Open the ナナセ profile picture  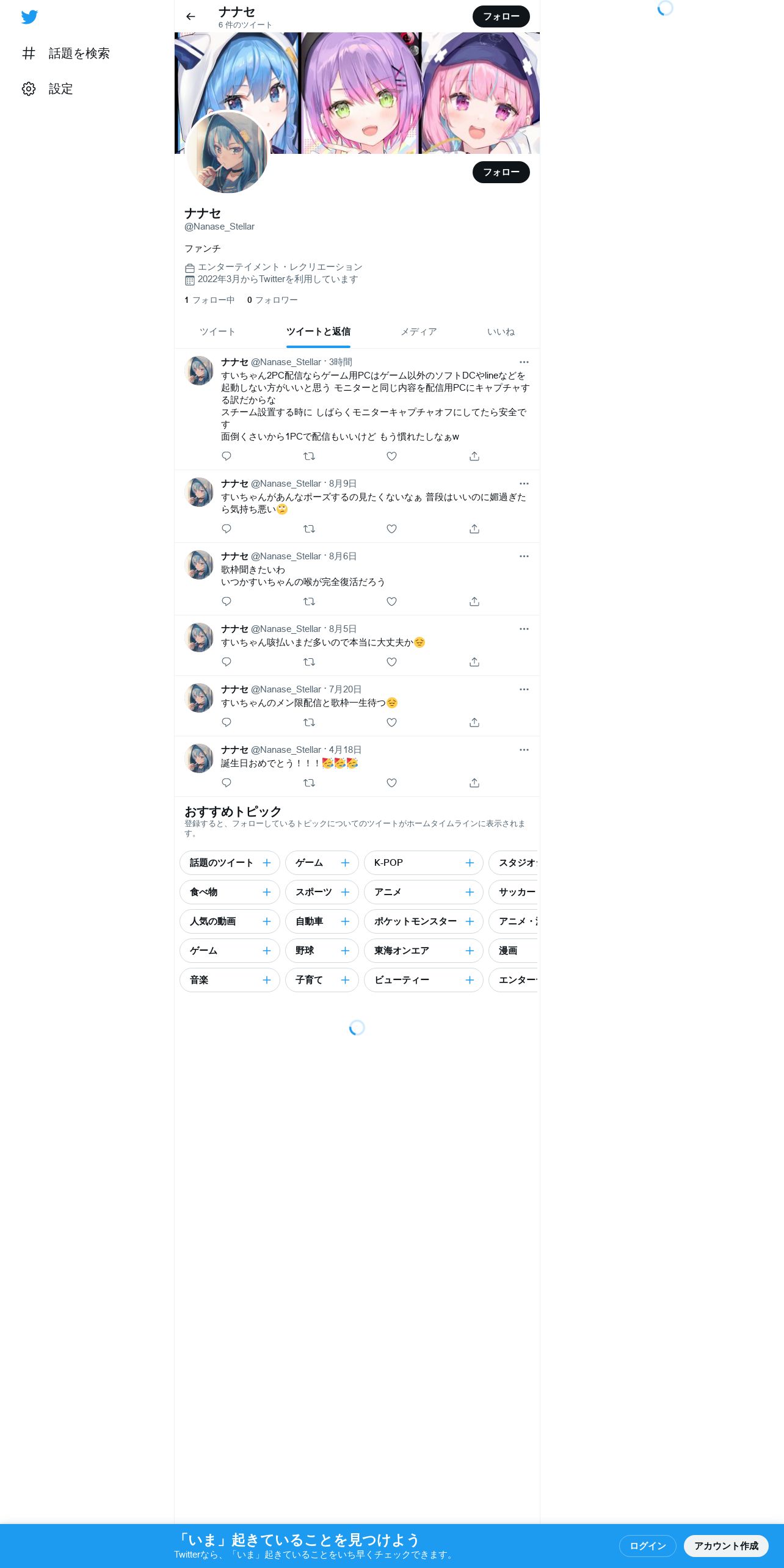(227, 153)
